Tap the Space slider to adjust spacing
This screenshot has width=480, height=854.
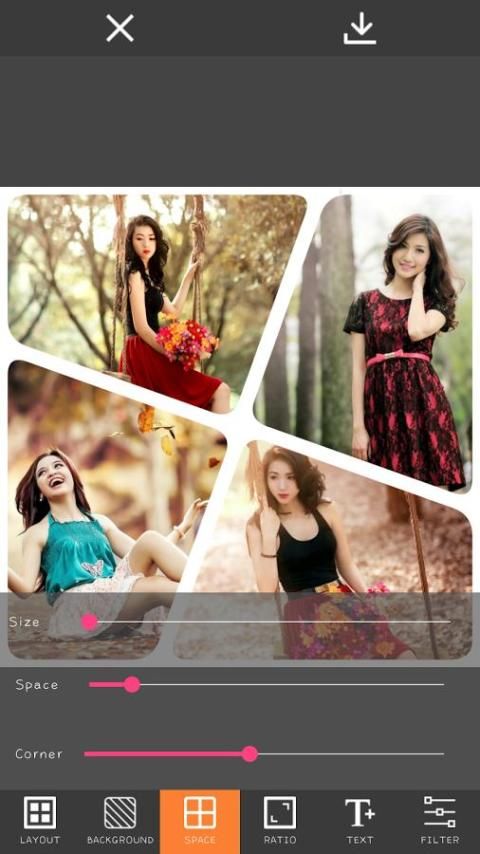[x=266, y=684]
